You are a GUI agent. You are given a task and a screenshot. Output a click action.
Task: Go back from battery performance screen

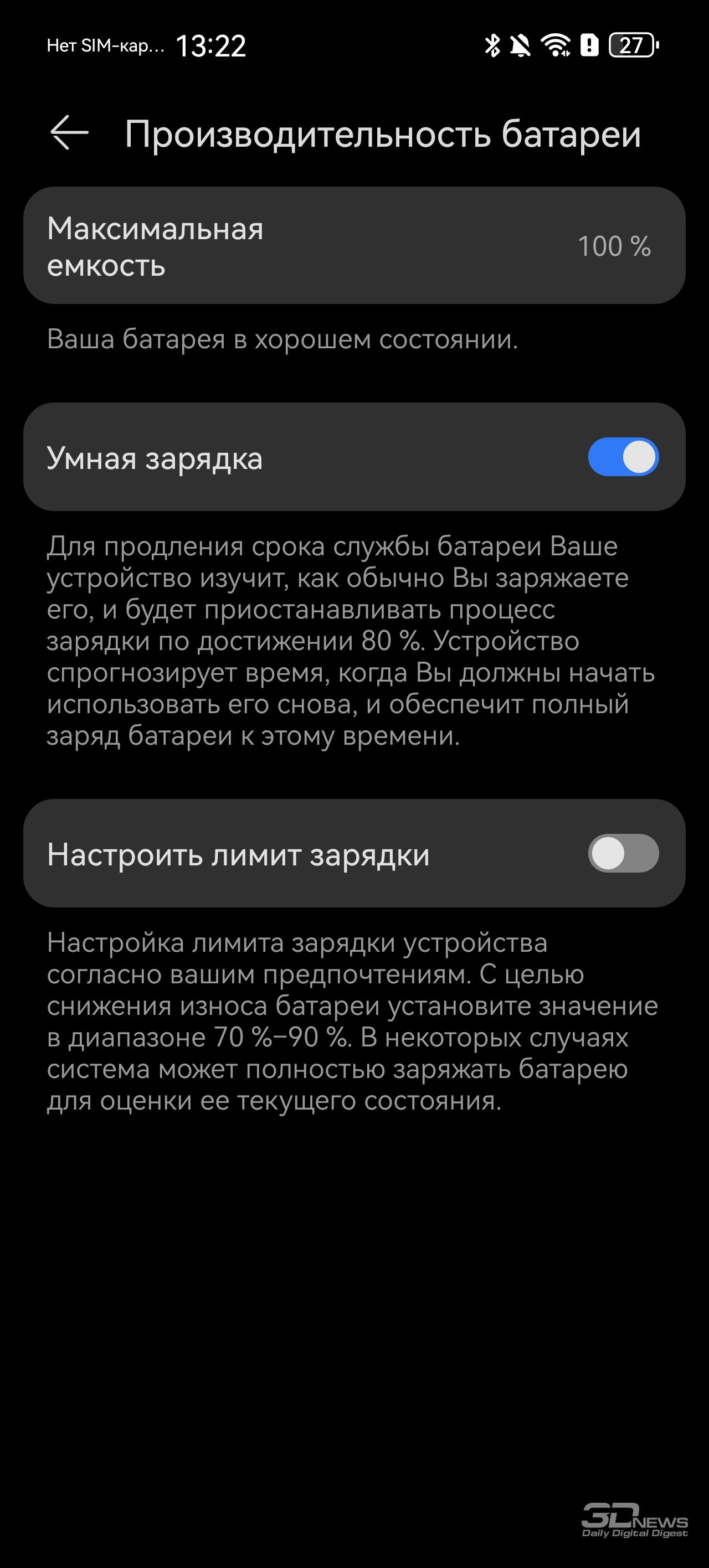click(x=69, y=133)
